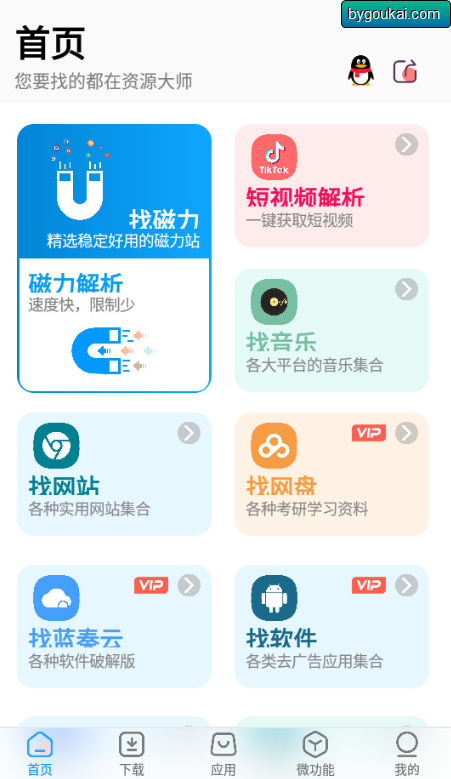Open the 找网站 websites card
The image size is (451, 779).
(114, 474)
